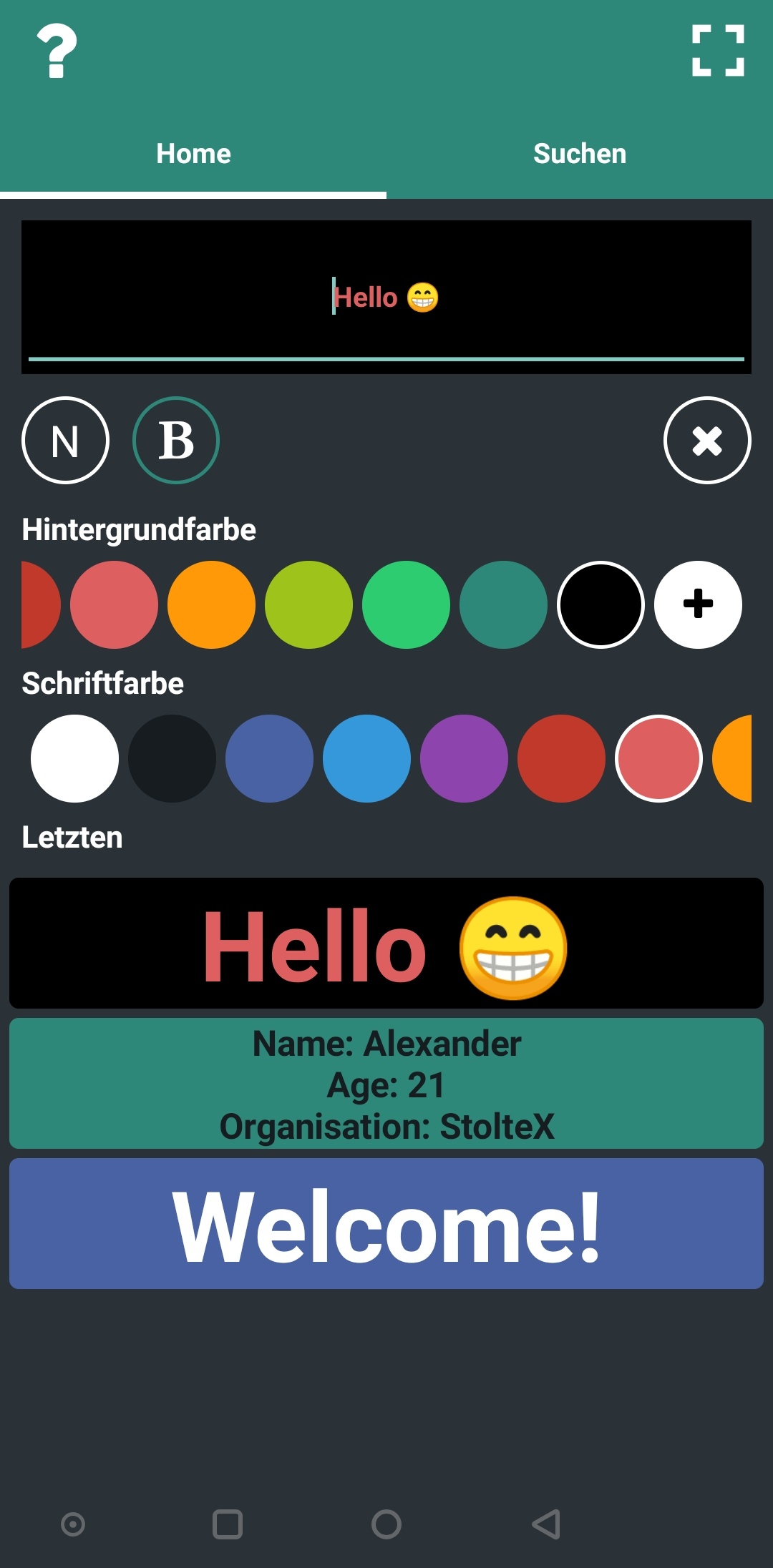Image resolution: width=773 pixels, height=1568 pixels.
Task: Set background color to orange
Action: 211,604
